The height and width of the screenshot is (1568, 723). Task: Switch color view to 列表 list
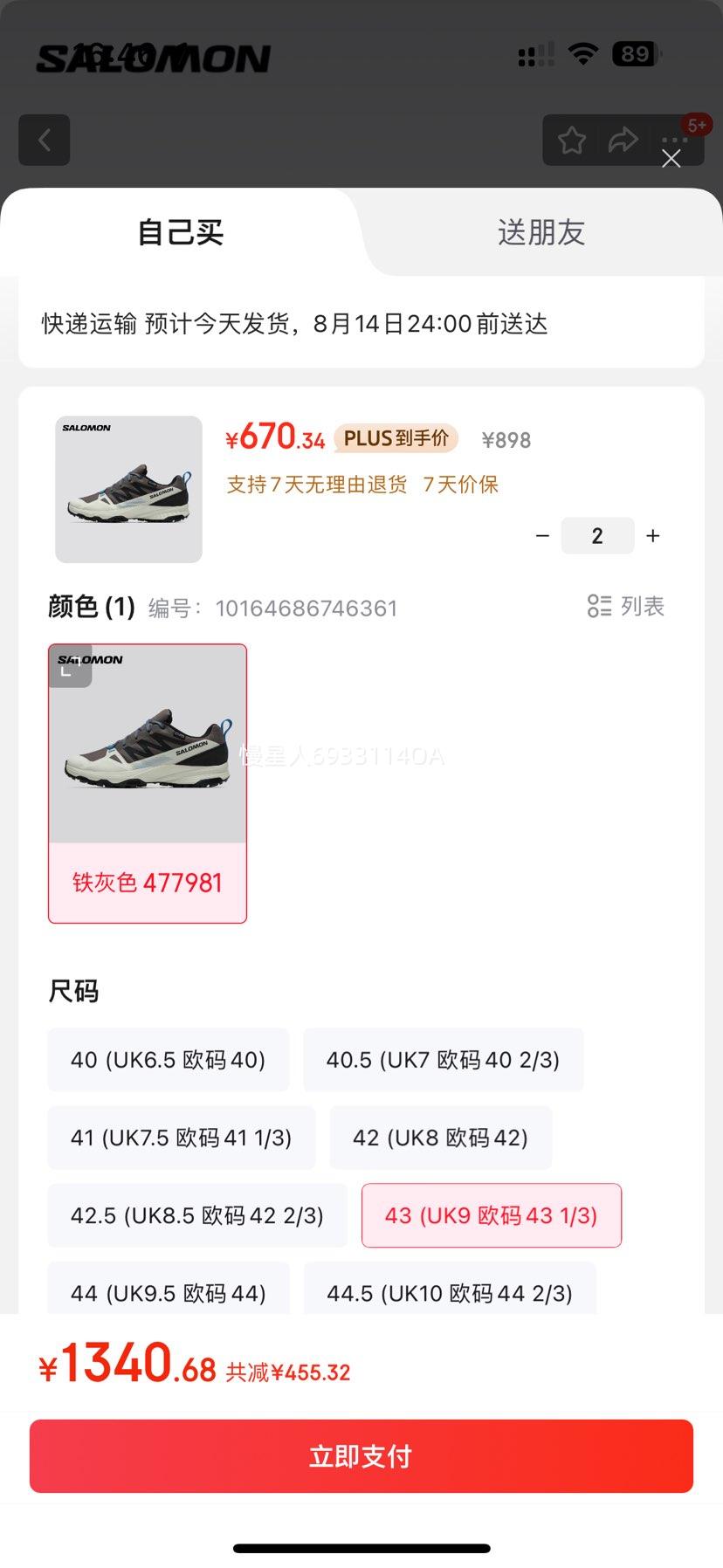tap(626, 606)
